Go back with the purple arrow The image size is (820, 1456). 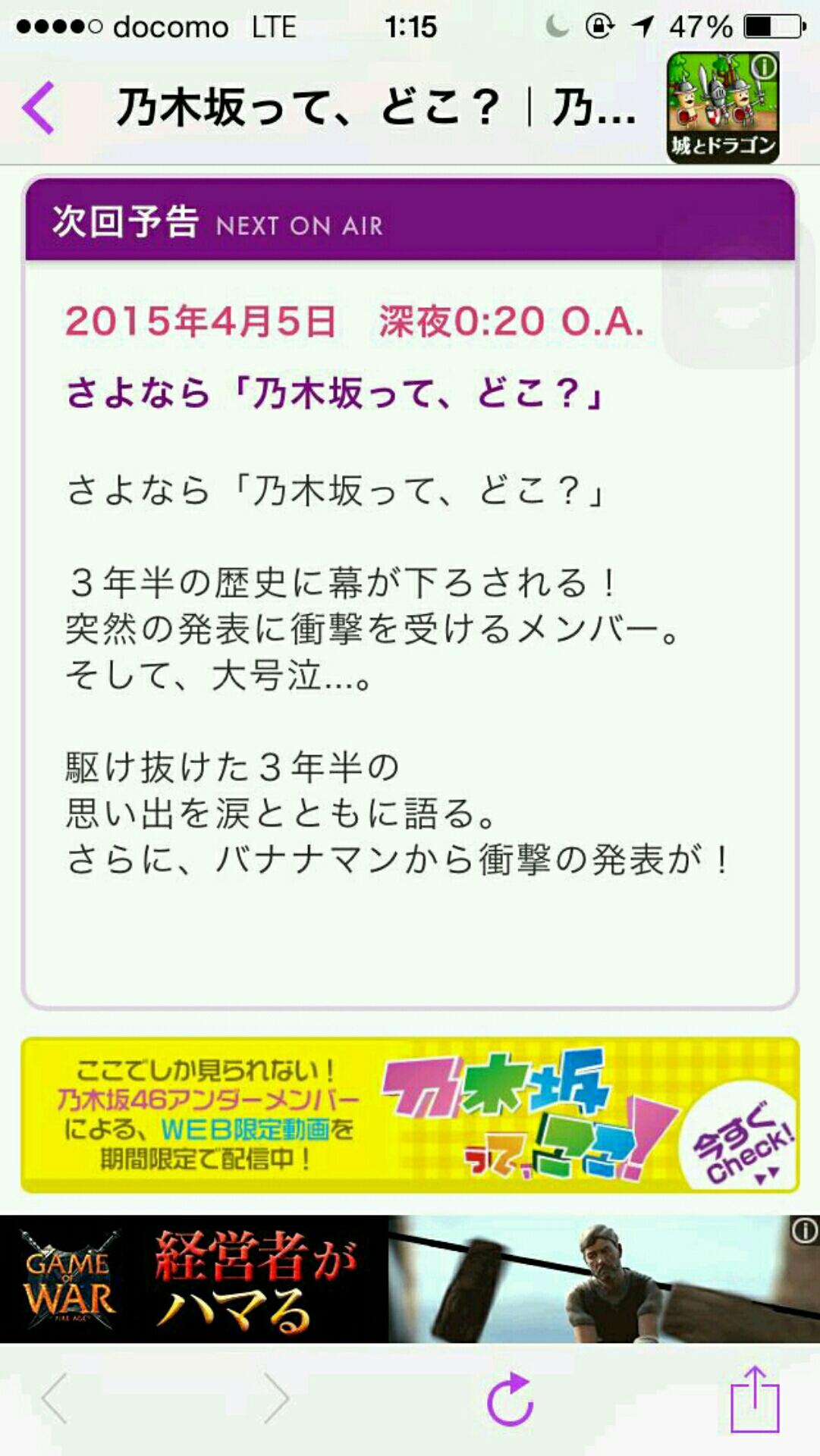38,108
